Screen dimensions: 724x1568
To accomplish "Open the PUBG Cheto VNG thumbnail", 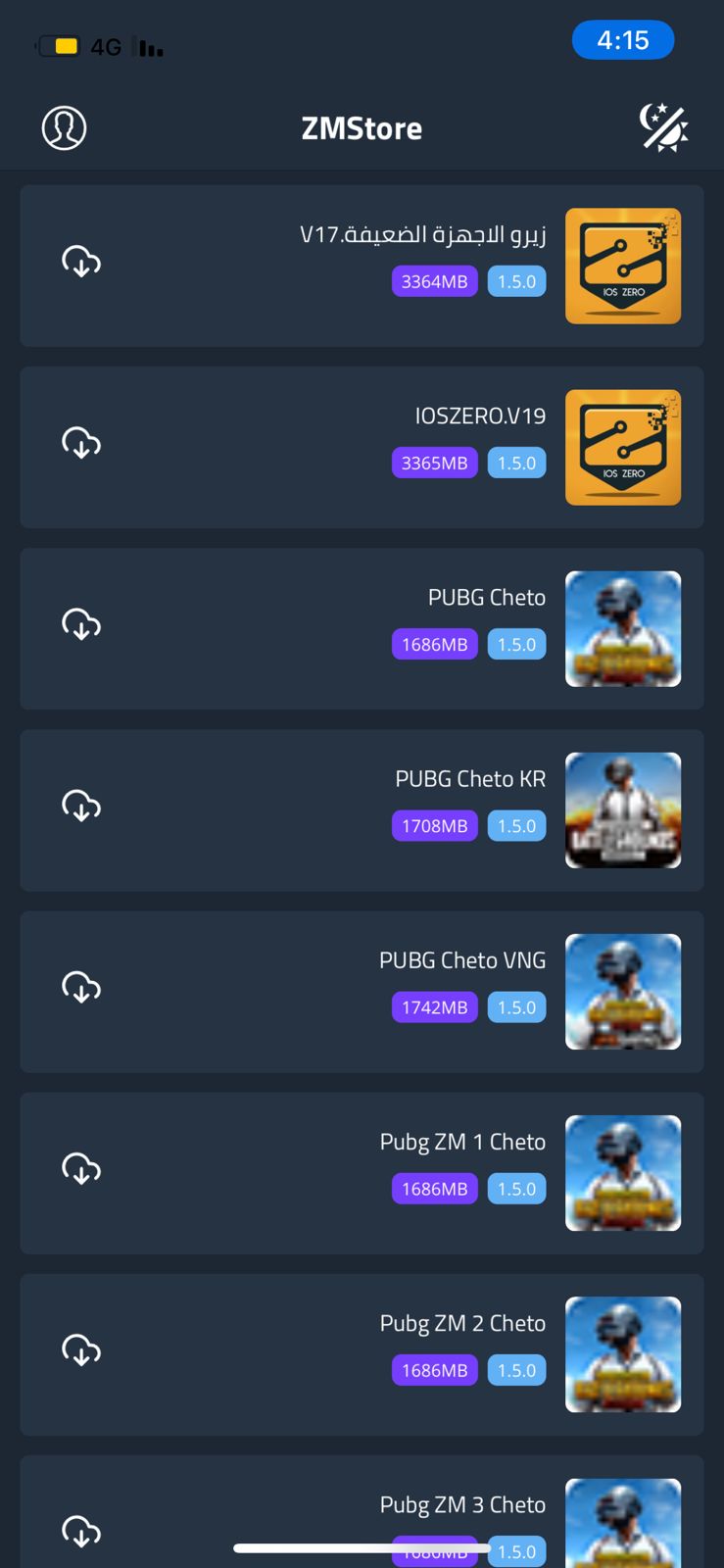I will pyautogui.click(x=622, y=992).
